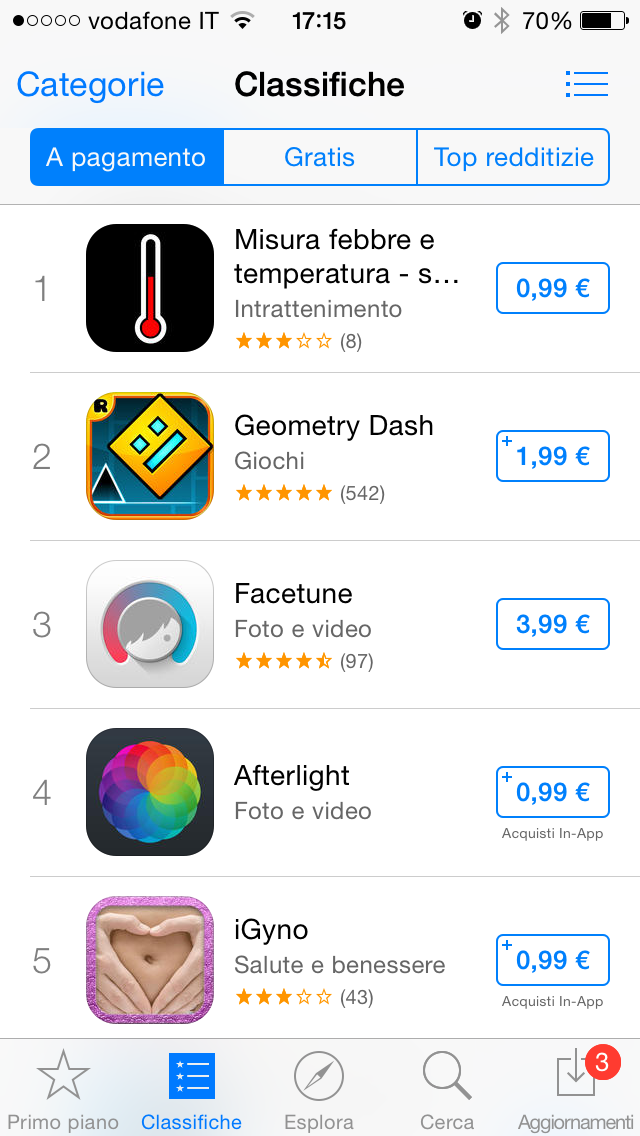Select the Top redditizie segment
This screenshot has height=1136, width=640.
click(513, 157)
